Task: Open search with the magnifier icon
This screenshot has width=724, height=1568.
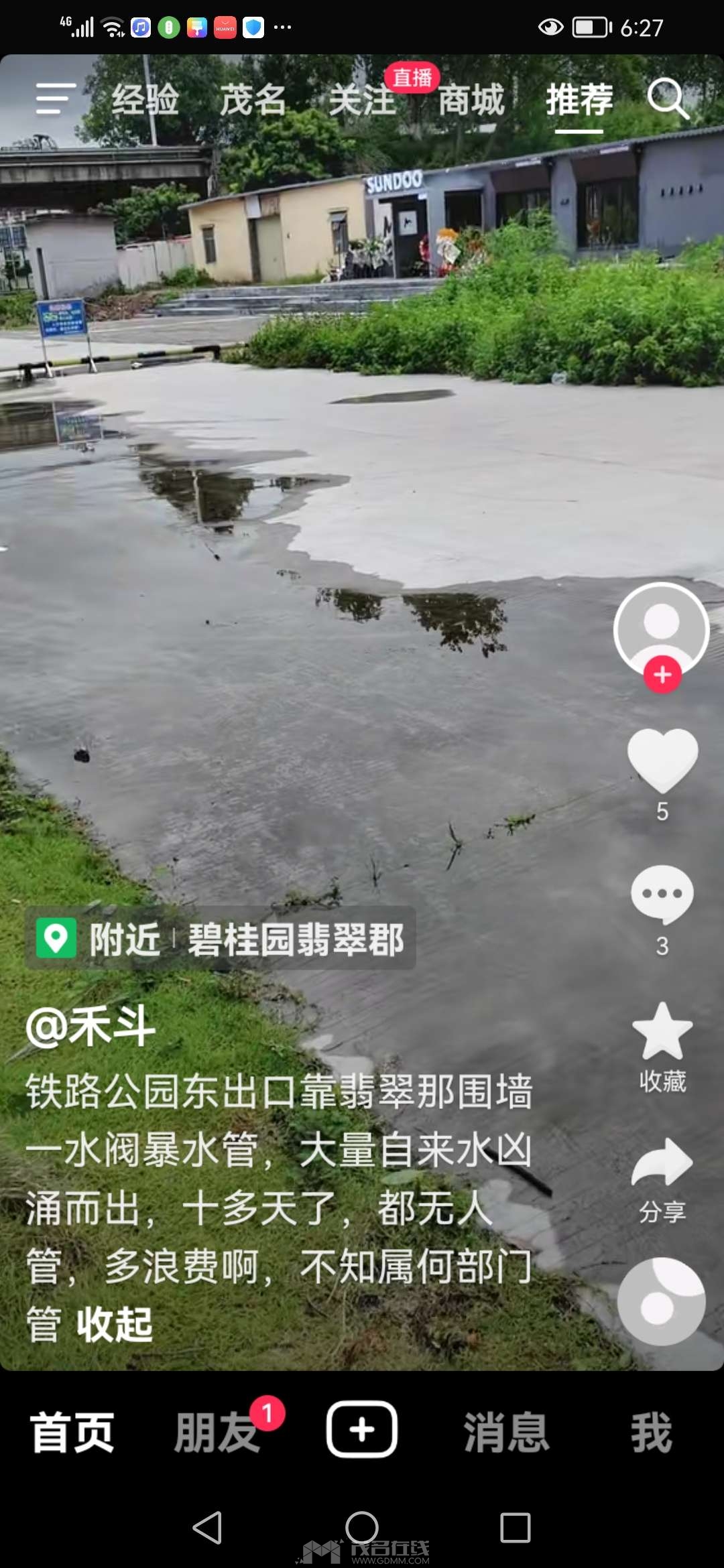Action: pos(668,99)
